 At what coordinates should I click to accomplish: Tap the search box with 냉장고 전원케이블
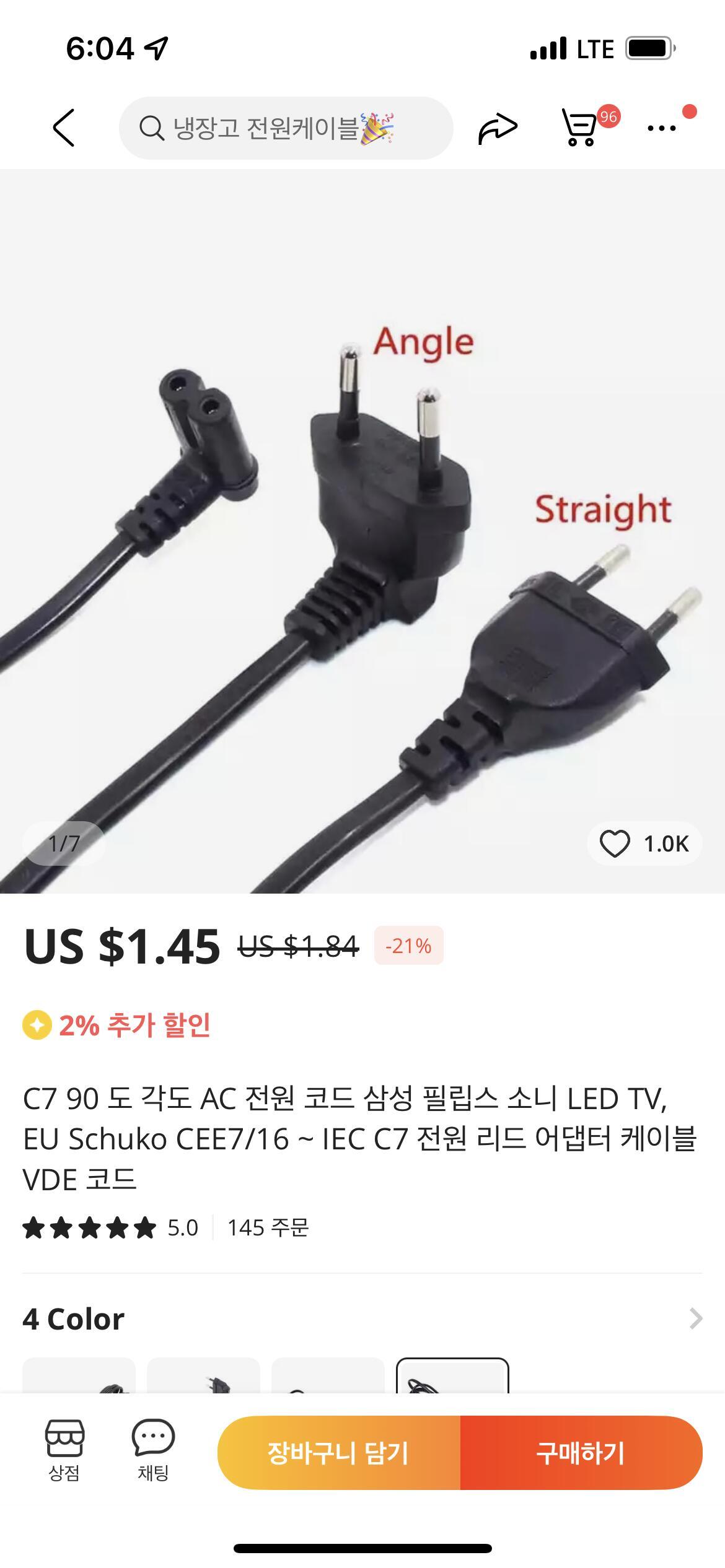tap(286, 128)
